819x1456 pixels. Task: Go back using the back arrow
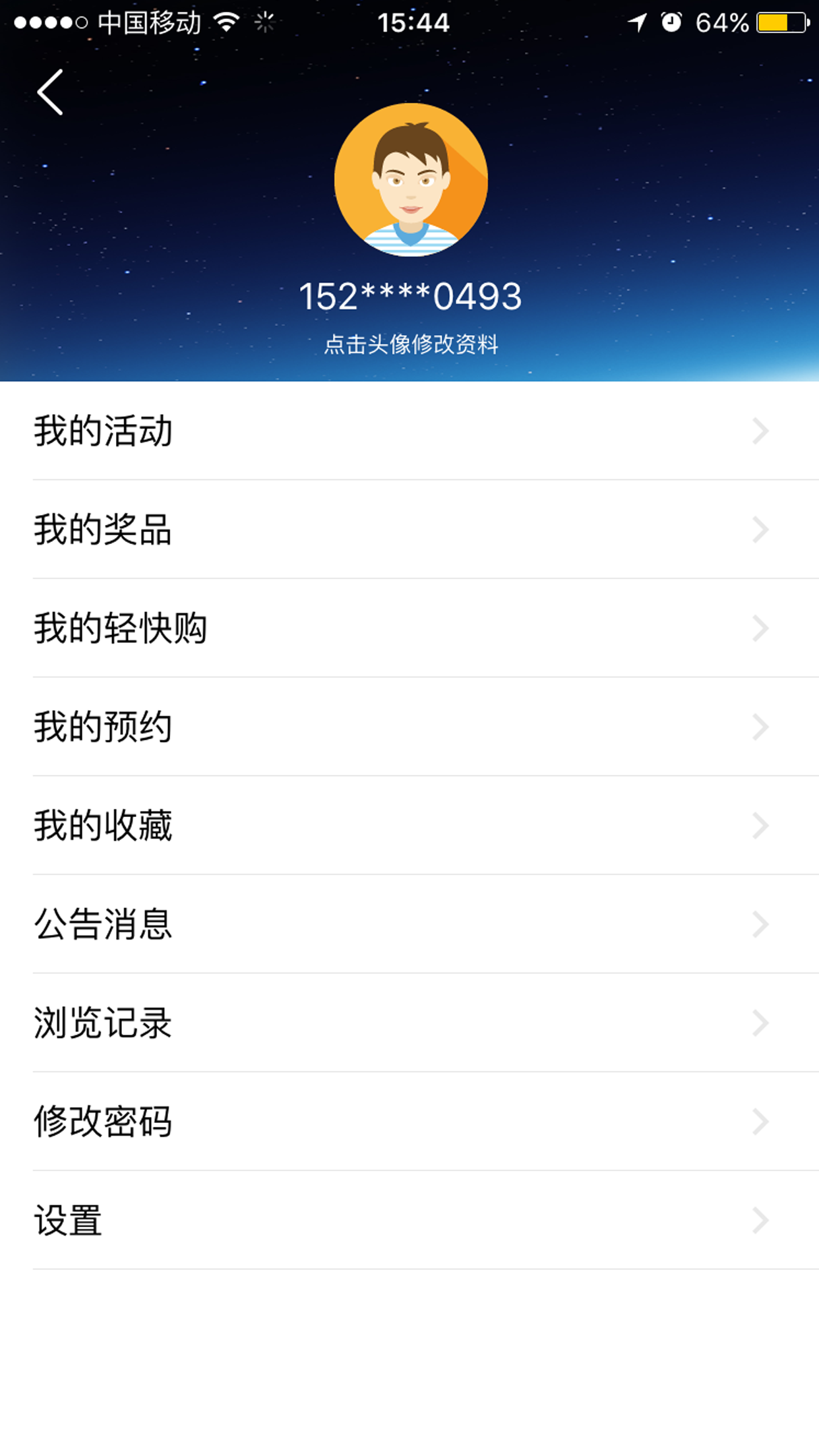(50, 92)
